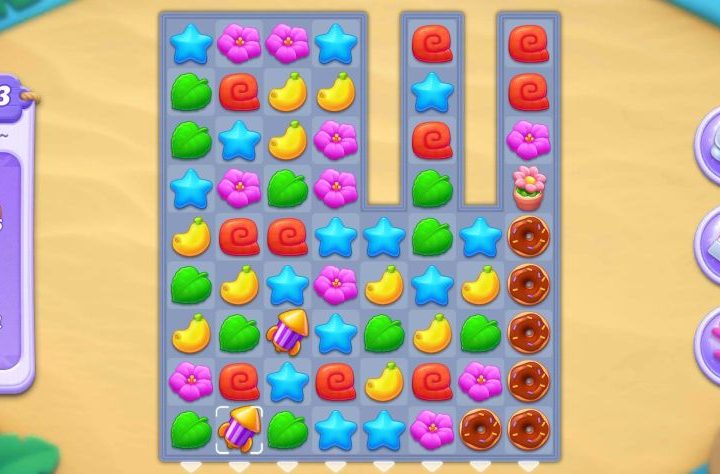Viewport: 720px width, 474px height.
Task: Use the bottom booster with the pink icon
Action: tap(709, 343)
